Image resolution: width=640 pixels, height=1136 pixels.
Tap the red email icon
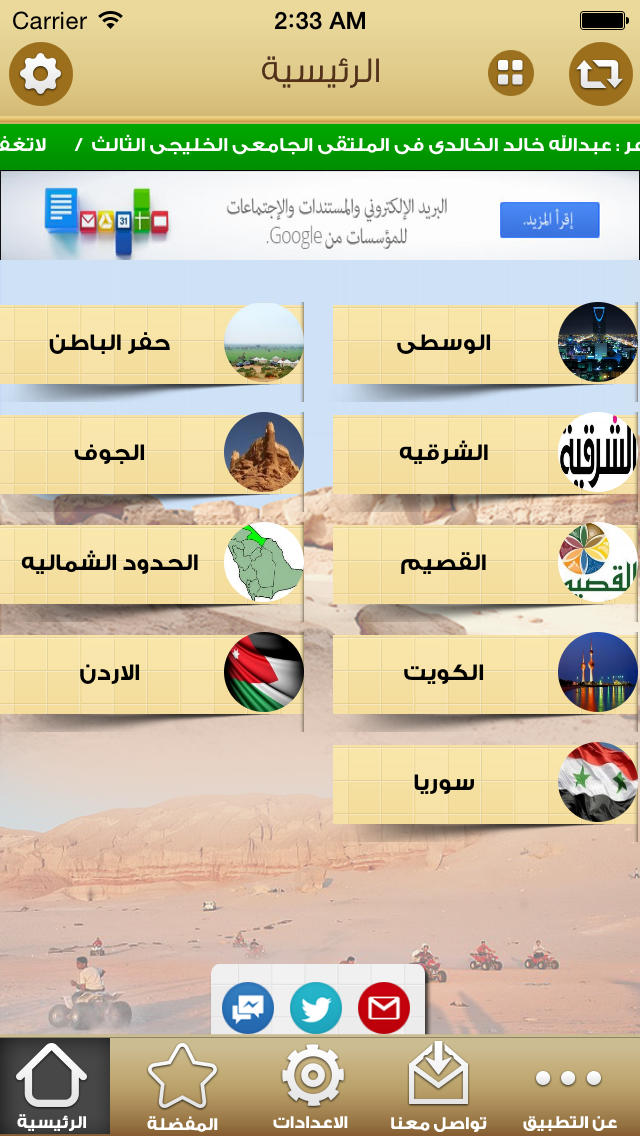[384, 1007]
